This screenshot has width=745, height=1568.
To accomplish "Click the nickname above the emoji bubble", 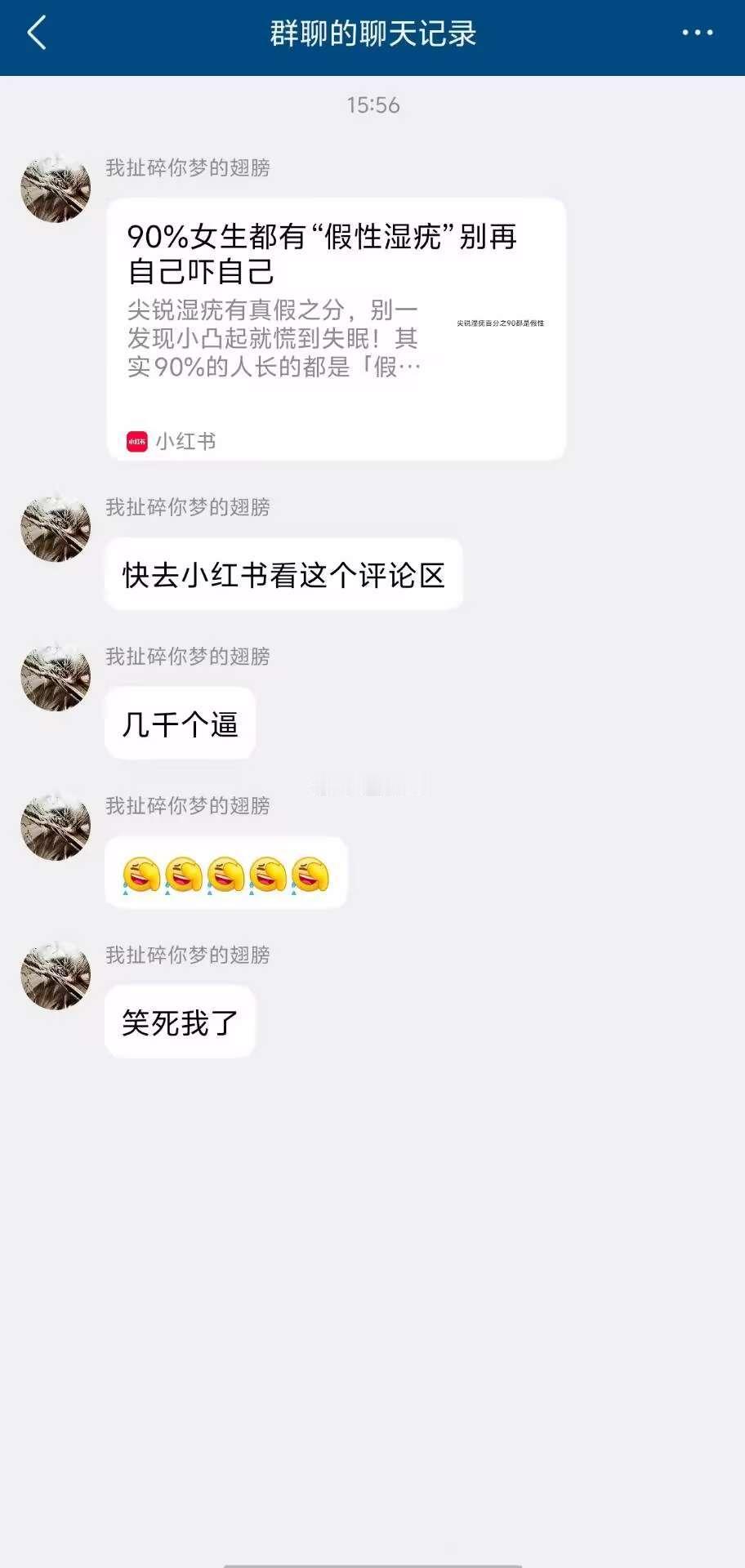I will coord(190,804).
